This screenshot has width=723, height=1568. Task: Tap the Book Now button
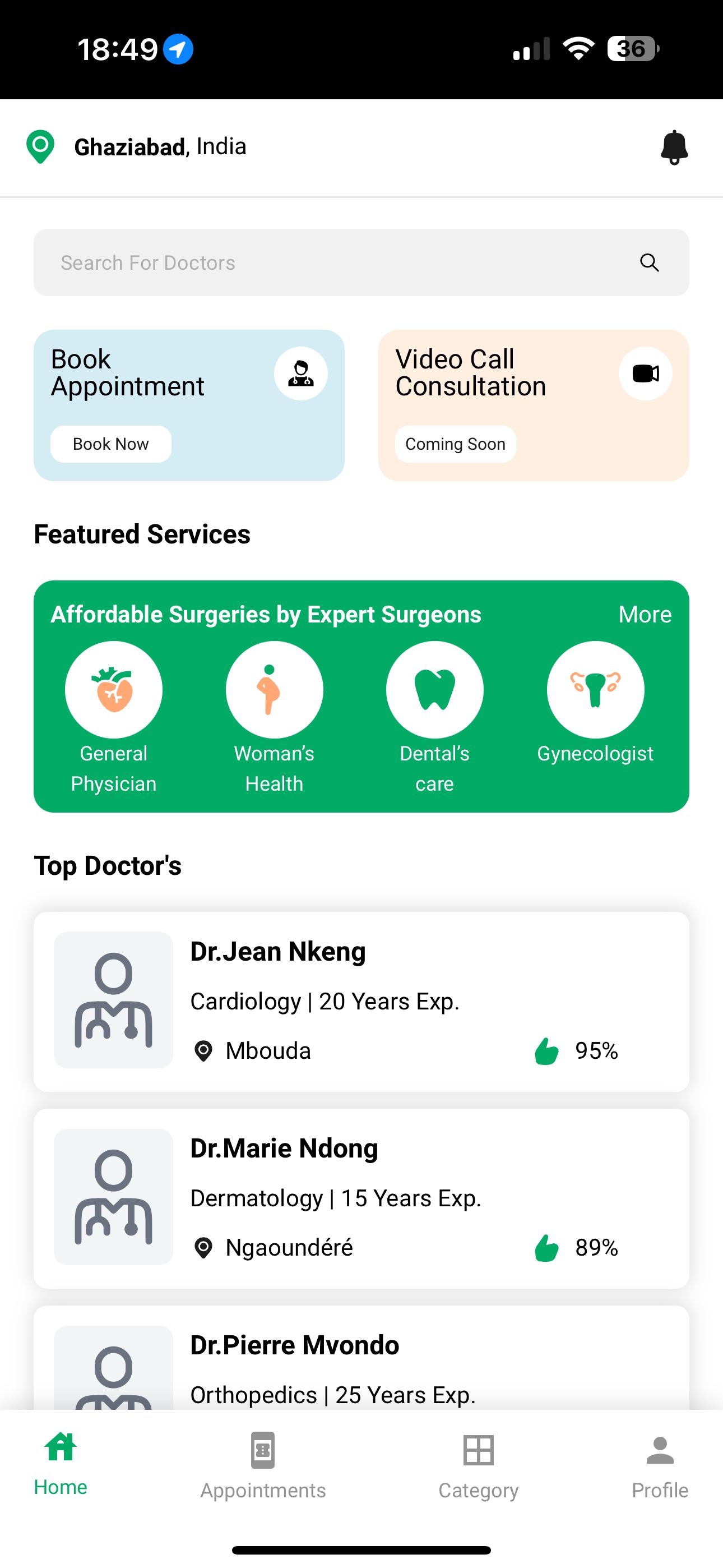(111, 444)
